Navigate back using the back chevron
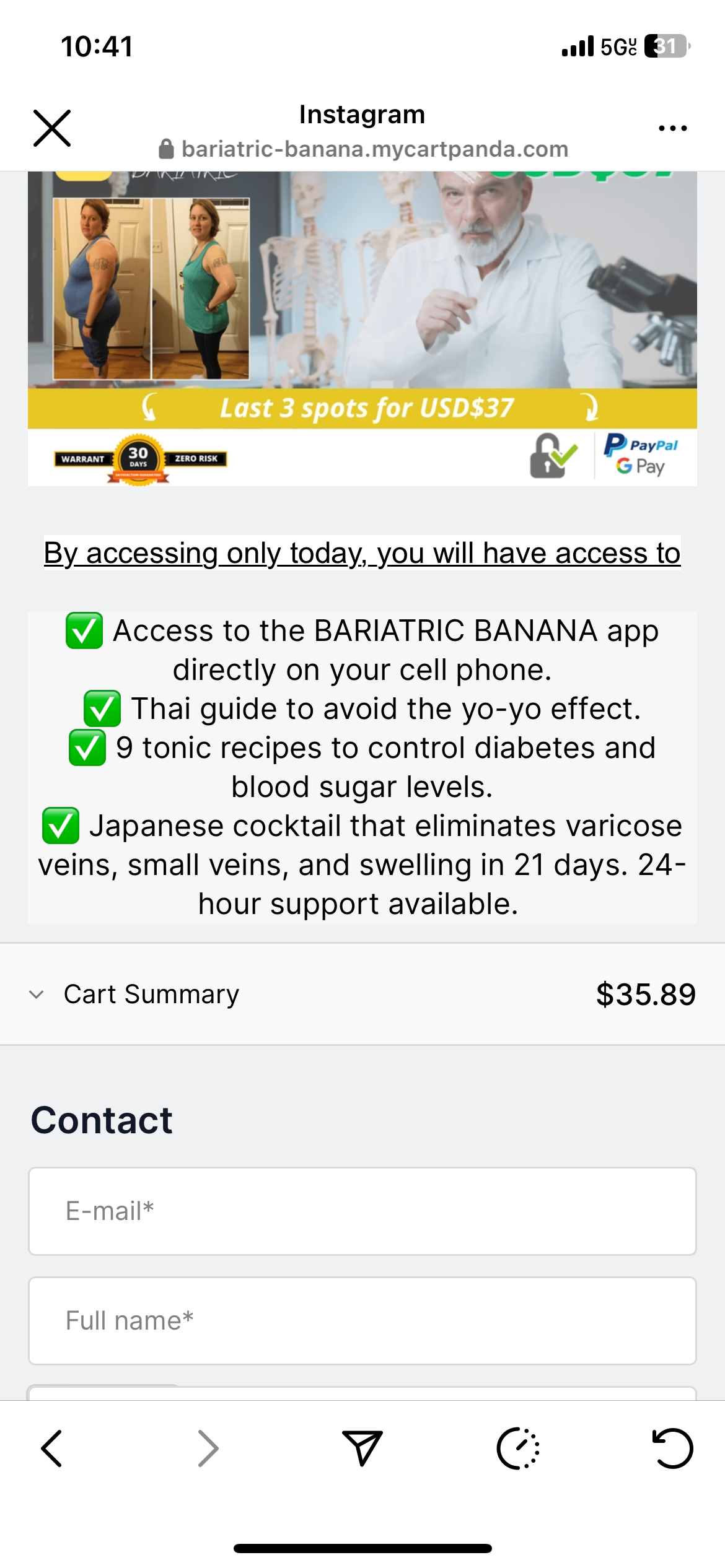The width and height of the screenshot is (725, 1568). pos(53,1447)
